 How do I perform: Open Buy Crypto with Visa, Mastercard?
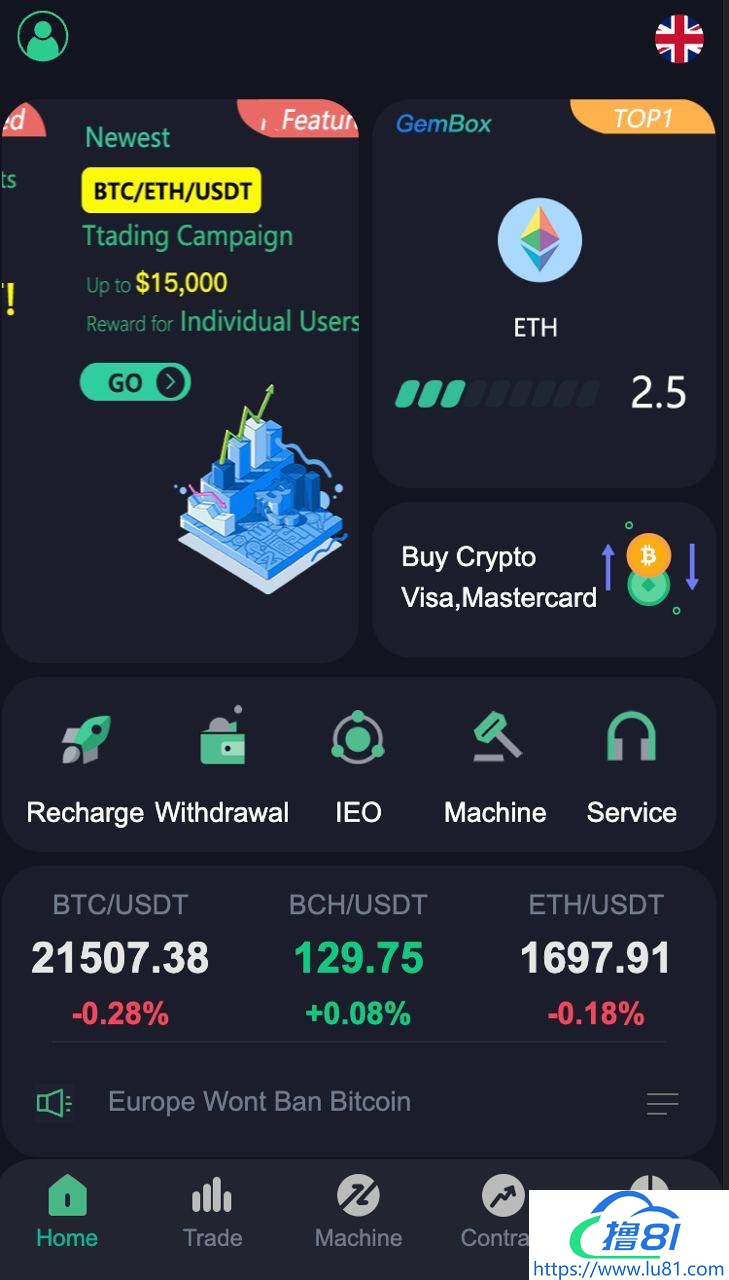pyautogui.click(x=543, y=577)
